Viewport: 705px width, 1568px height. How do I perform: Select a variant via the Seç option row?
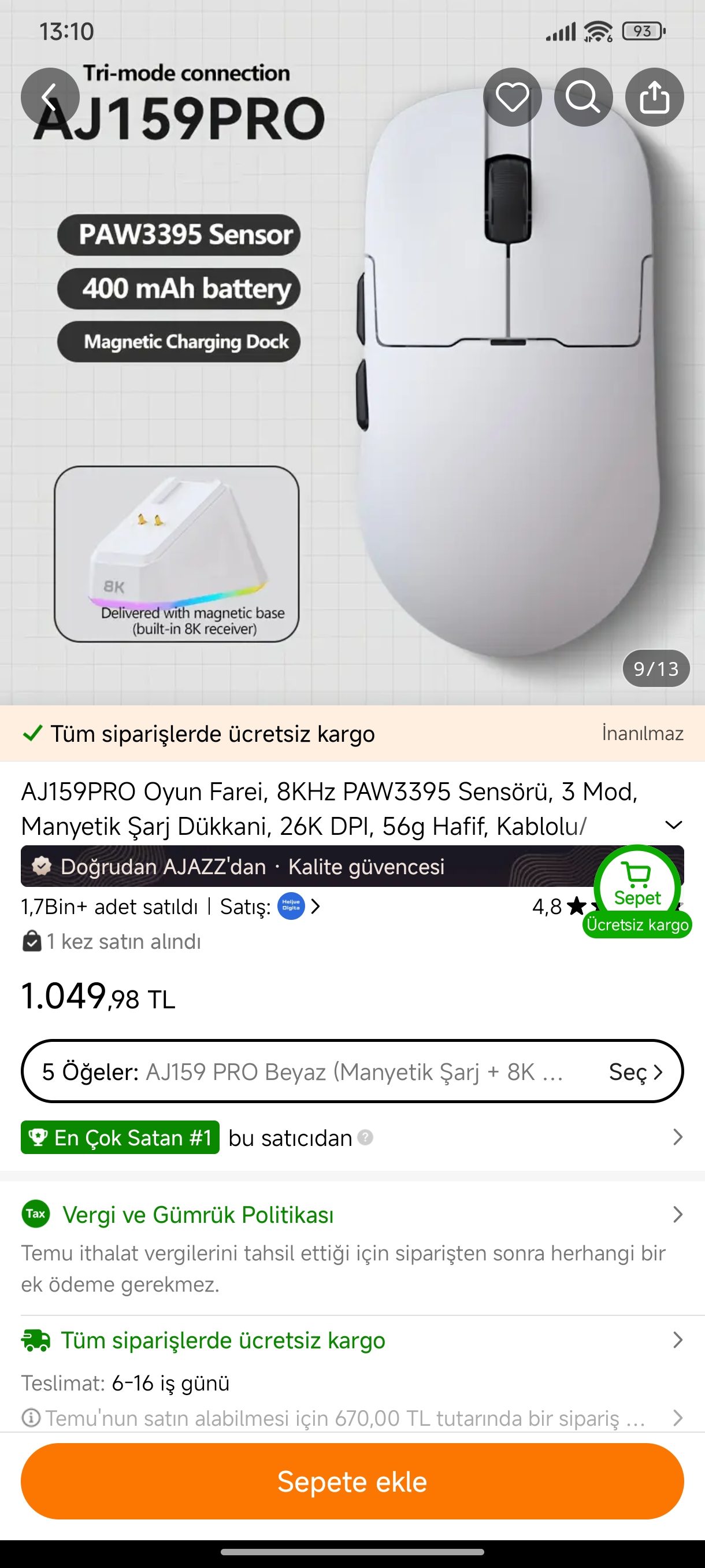coord(352,1071)
